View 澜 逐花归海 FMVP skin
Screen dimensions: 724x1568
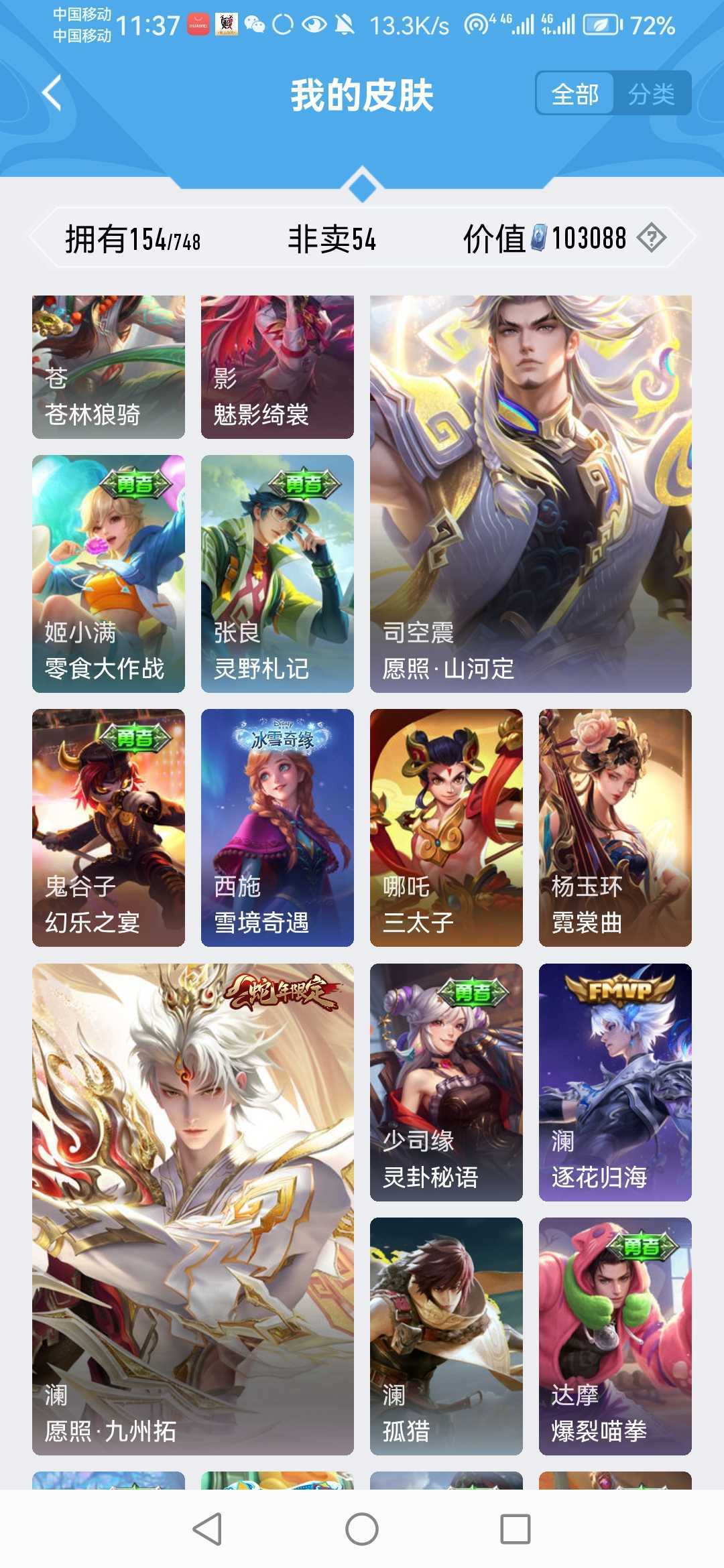(x=615, y=1082)
